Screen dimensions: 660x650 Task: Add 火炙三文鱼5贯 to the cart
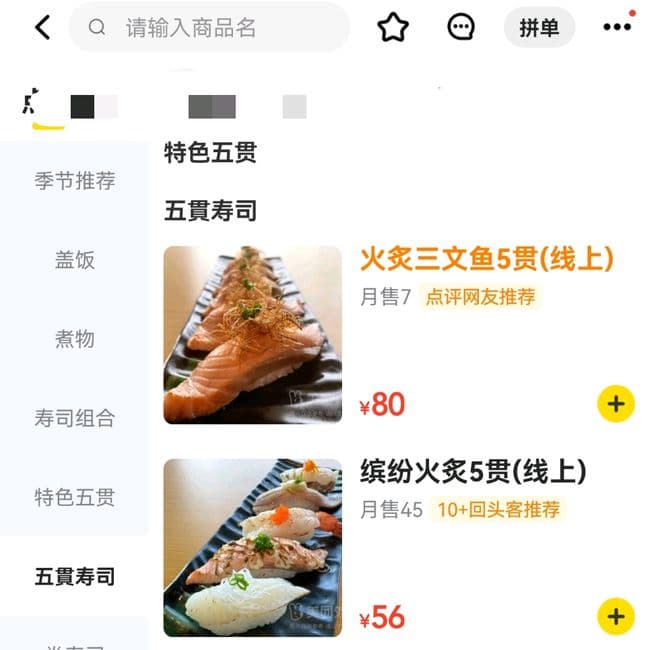(x=615, y=404)
